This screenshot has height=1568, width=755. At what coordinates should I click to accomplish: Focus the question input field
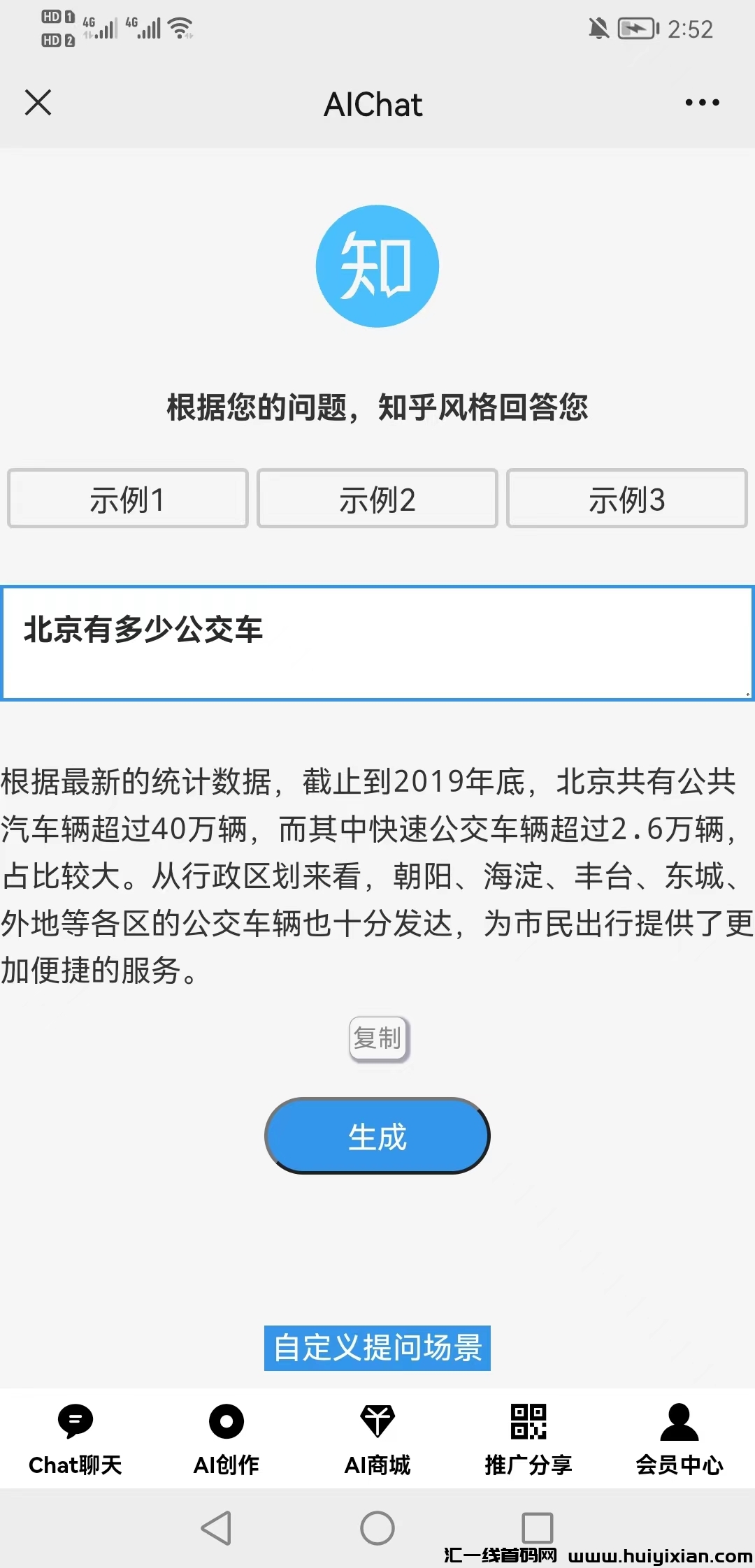point(377,643)
